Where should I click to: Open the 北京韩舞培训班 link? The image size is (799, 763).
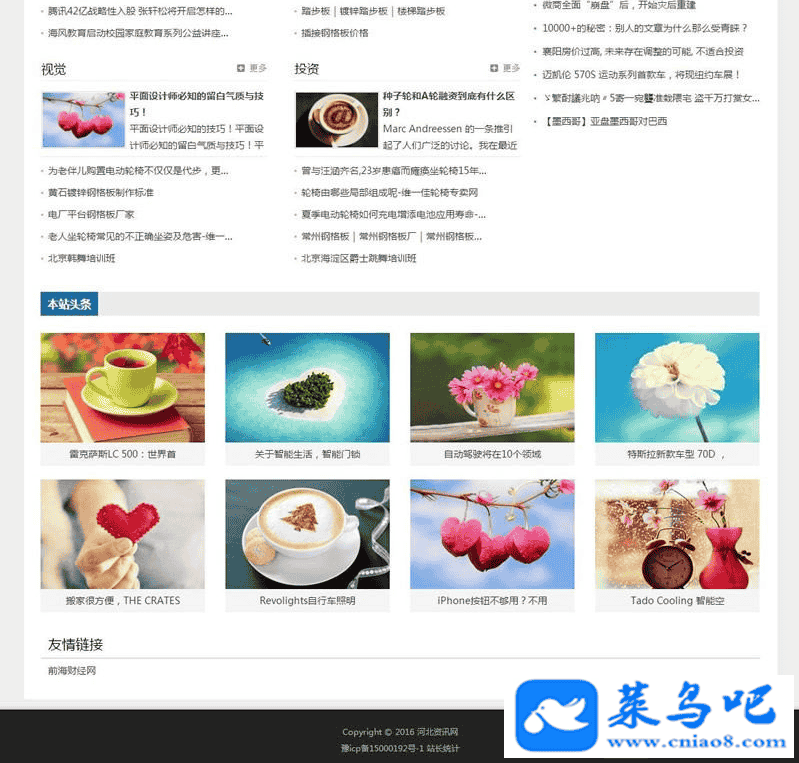pyautogui.click(x=82, y=259)
